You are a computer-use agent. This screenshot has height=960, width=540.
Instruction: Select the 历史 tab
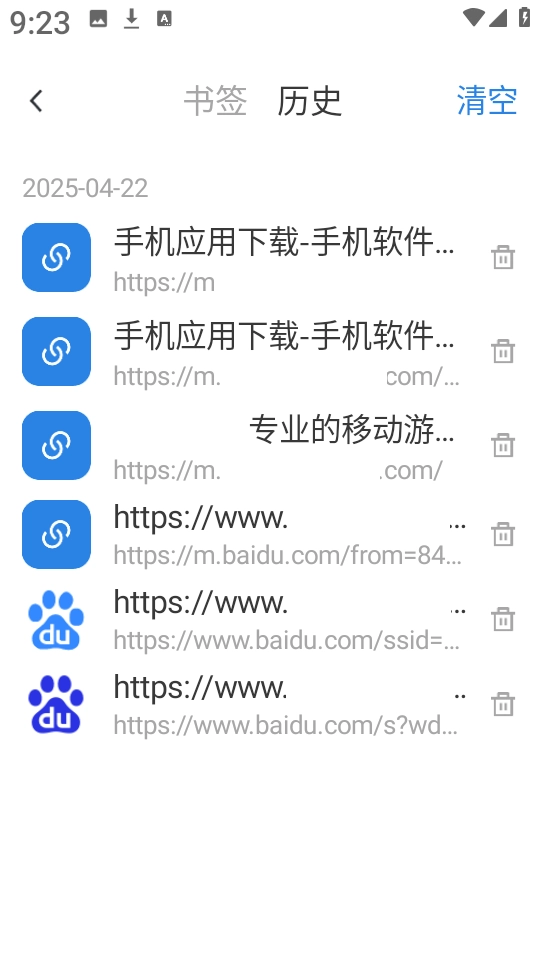pos(309,101)
